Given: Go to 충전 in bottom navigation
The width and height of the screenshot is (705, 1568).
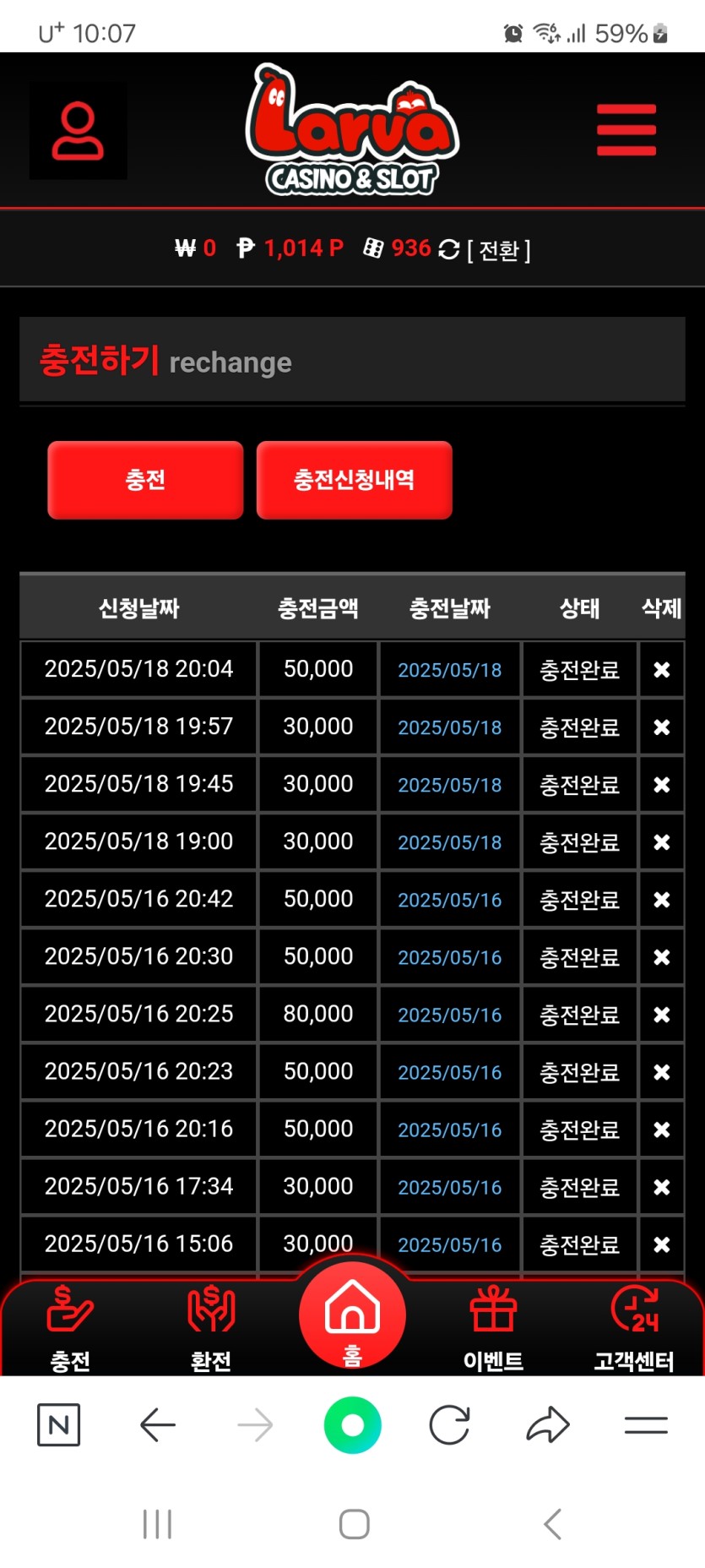Looking at the screenshot, I should pos(70,1326).
